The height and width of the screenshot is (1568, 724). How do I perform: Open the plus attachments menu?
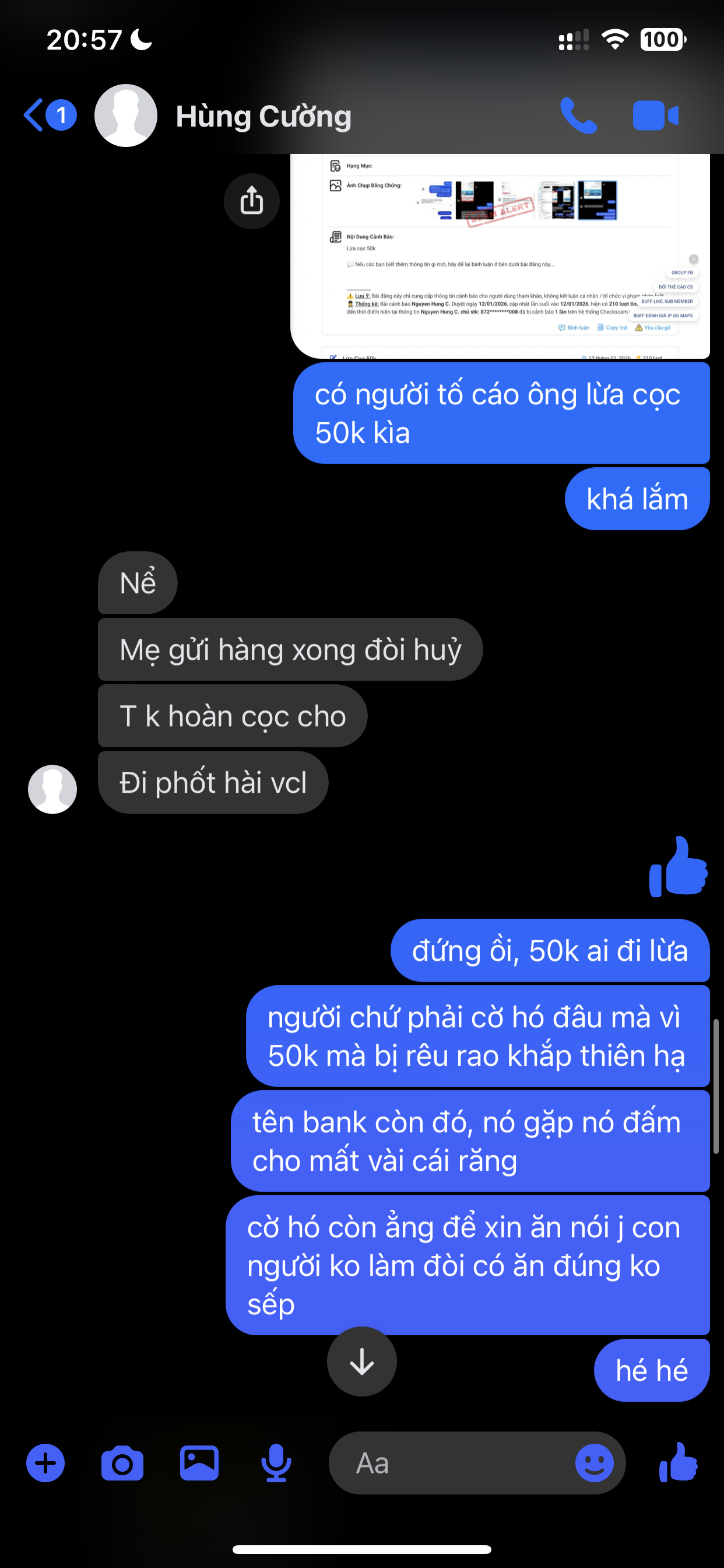click(x=45, y=1462)
